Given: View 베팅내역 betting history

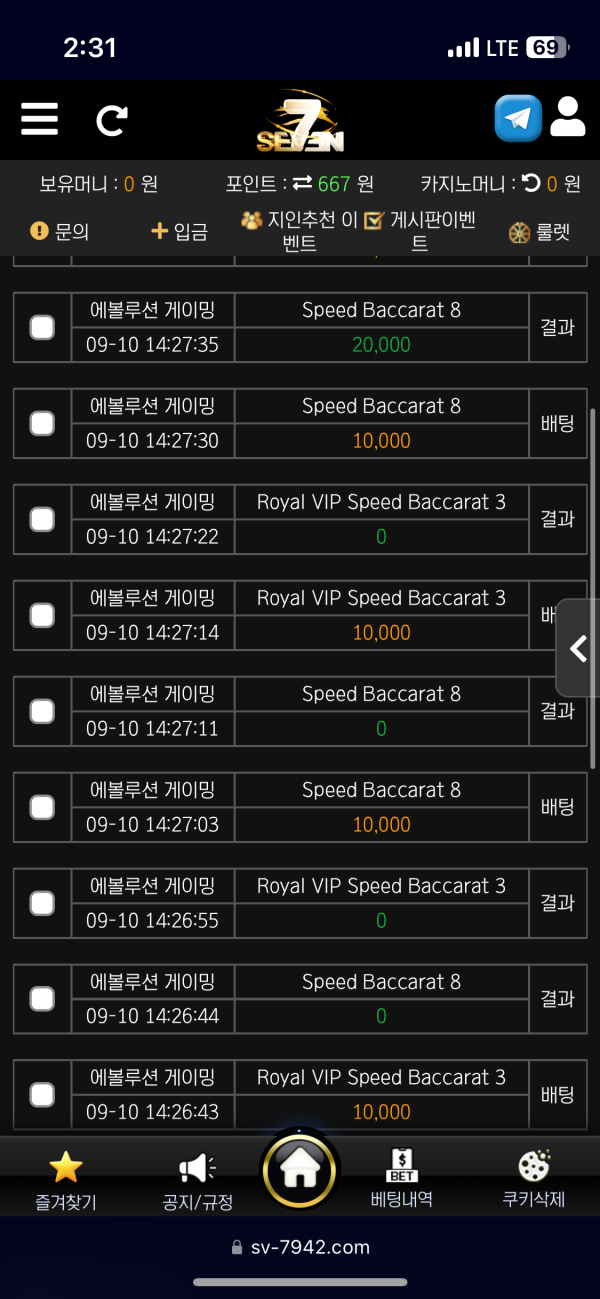Looking at the screenshot, I should [x=401, y=1180].
